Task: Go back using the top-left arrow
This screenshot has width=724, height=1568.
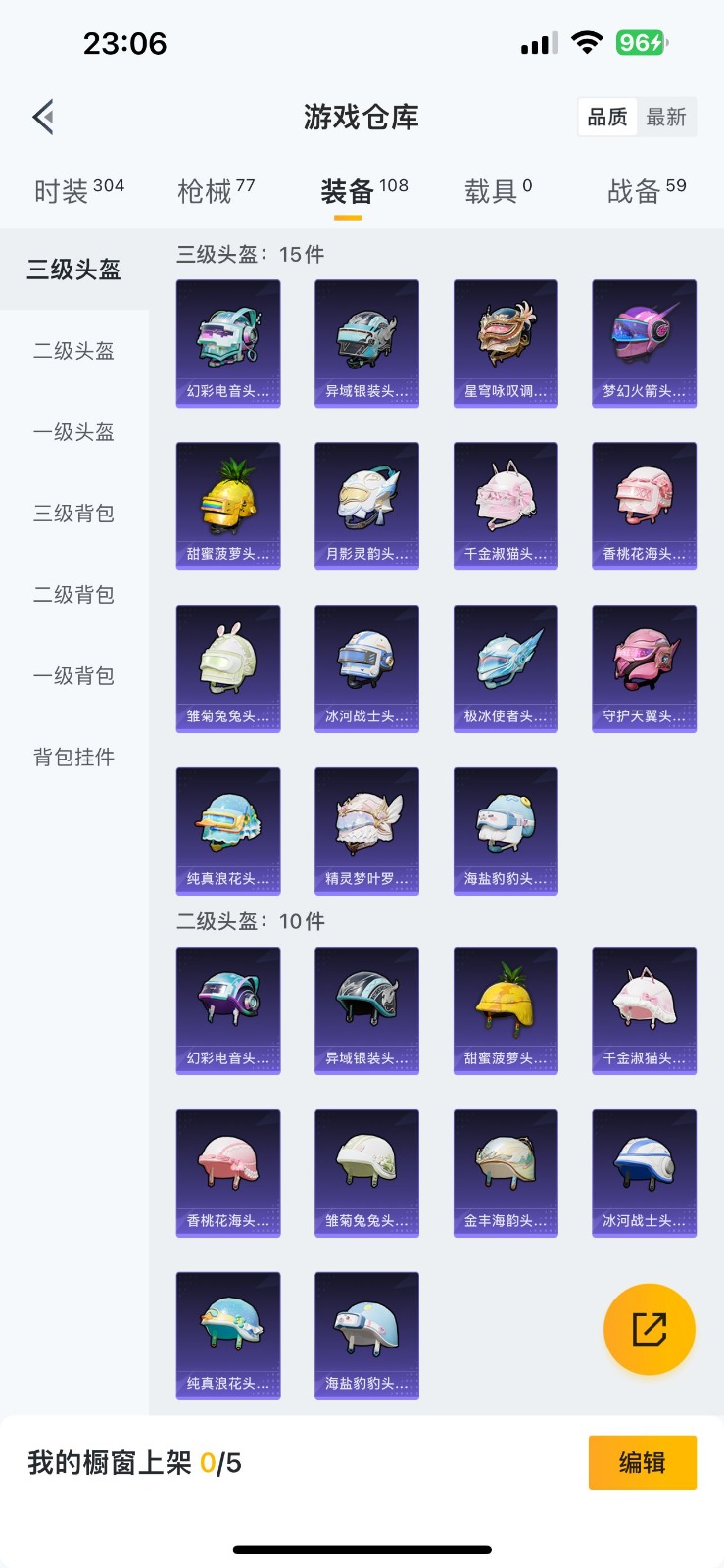Action: pyautogui.click(x=43, y=118)
